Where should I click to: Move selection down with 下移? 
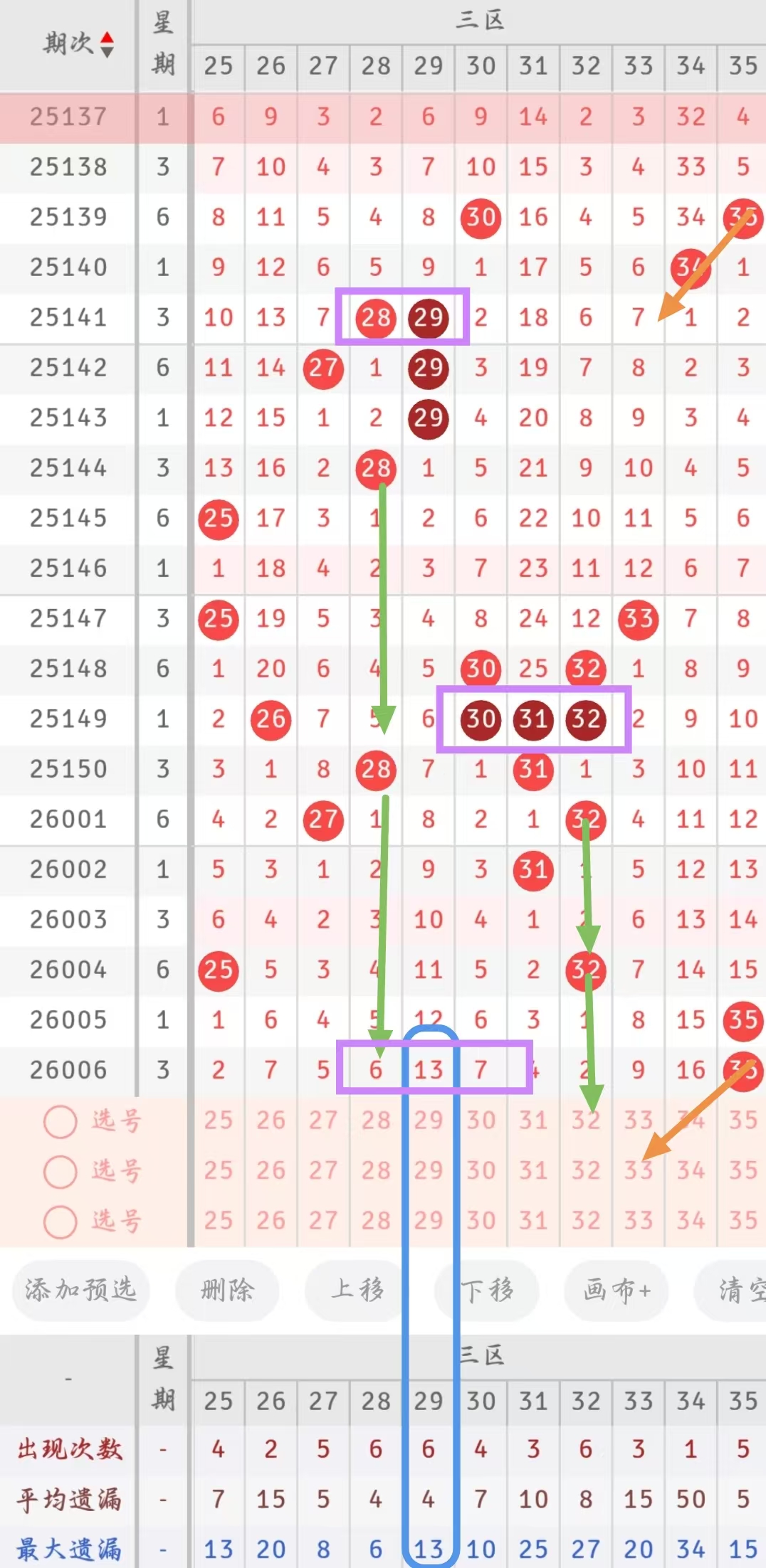[488, 1290]
